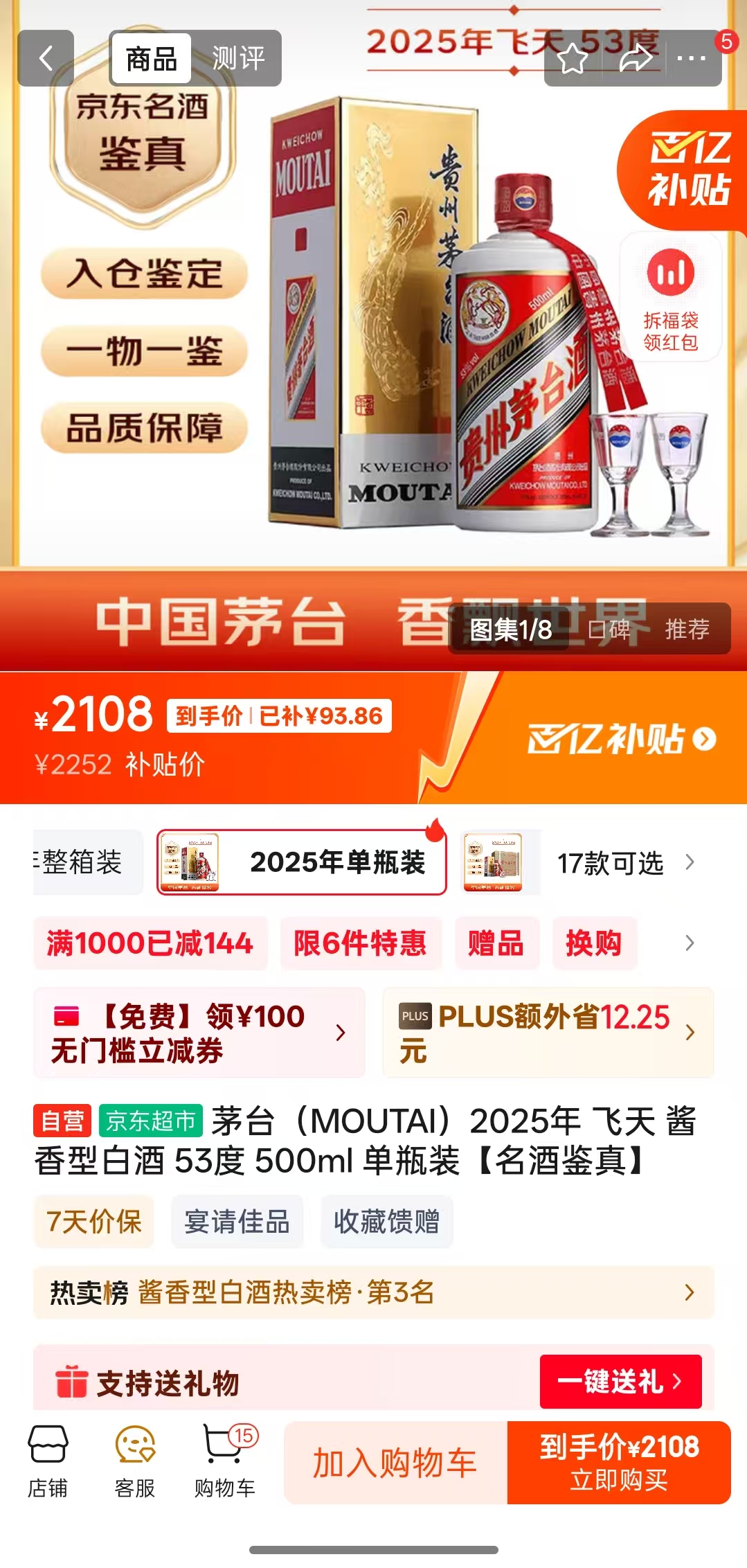
Task: Buy now at 到手价¥2108
Action: pos(619,1463)
